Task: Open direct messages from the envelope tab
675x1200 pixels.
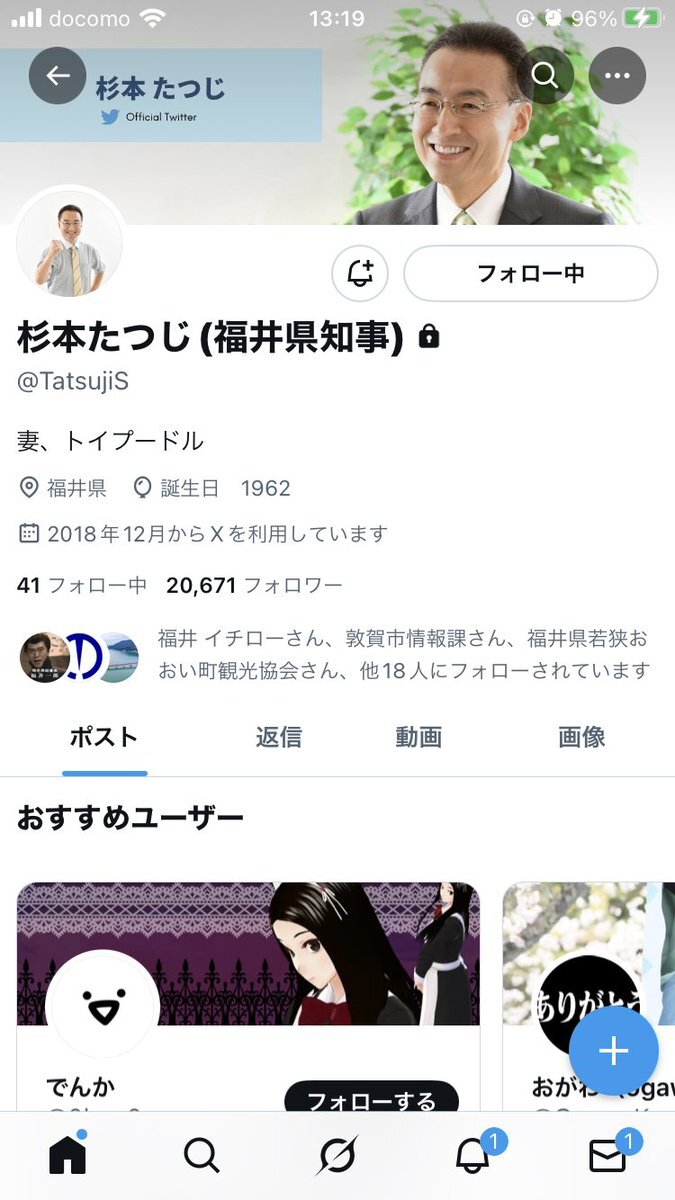Action: (607, 1156)
